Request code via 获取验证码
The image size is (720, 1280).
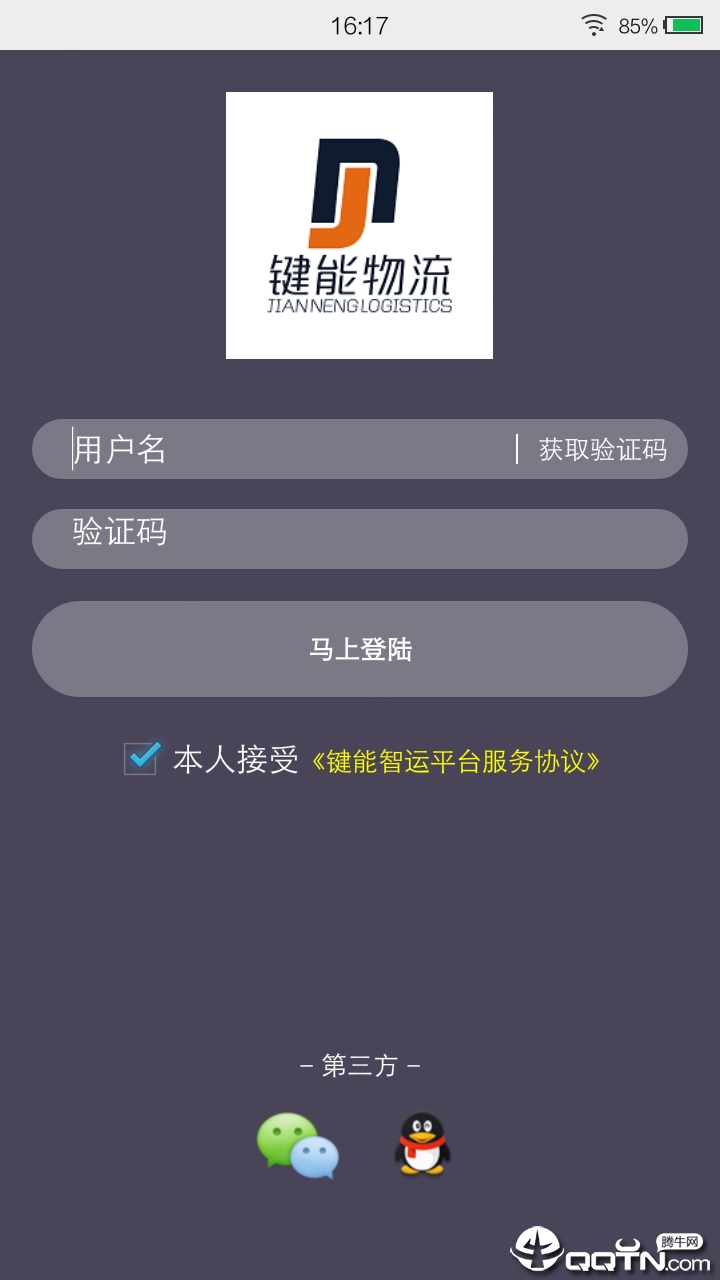coord(602,449)
